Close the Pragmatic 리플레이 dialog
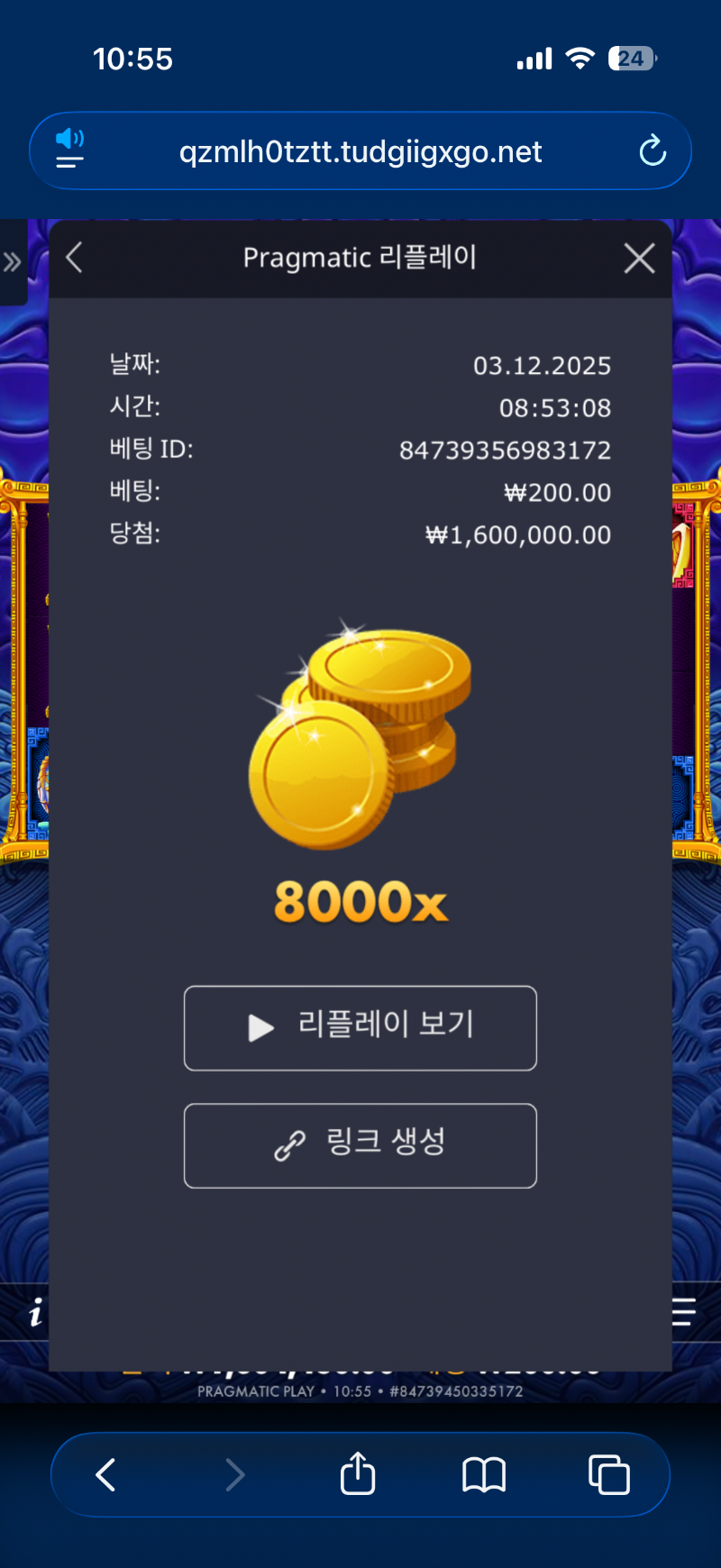This screenshot has height=1568, width=721. (x=639, y=259)
